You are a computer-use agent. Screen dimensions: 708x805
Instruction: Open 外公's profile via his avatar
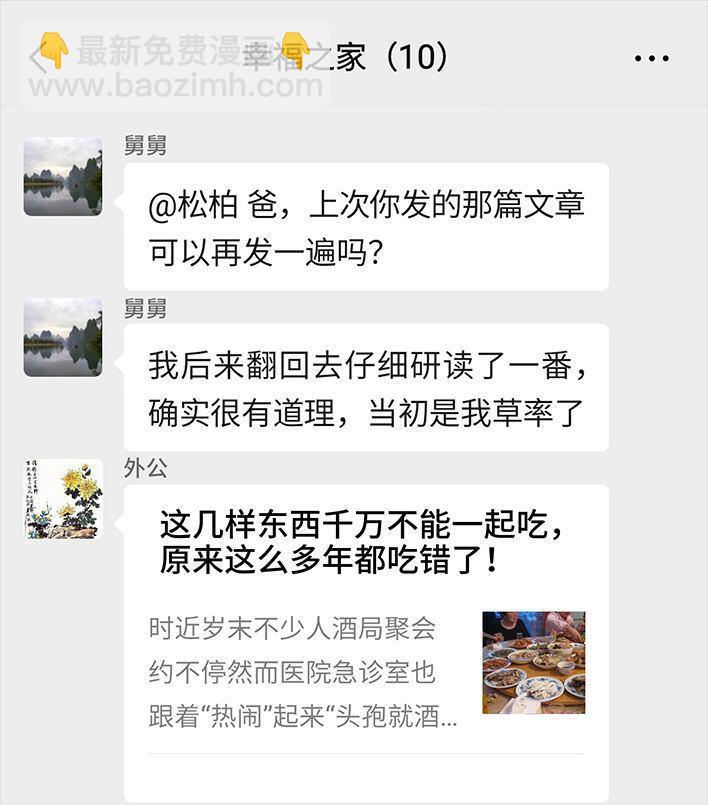click(x=63, y=499)
